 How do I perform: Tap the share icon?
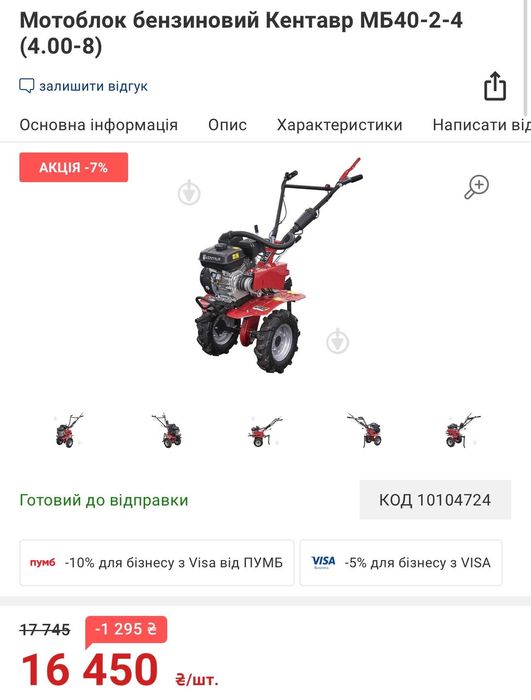tap(495, 86)
